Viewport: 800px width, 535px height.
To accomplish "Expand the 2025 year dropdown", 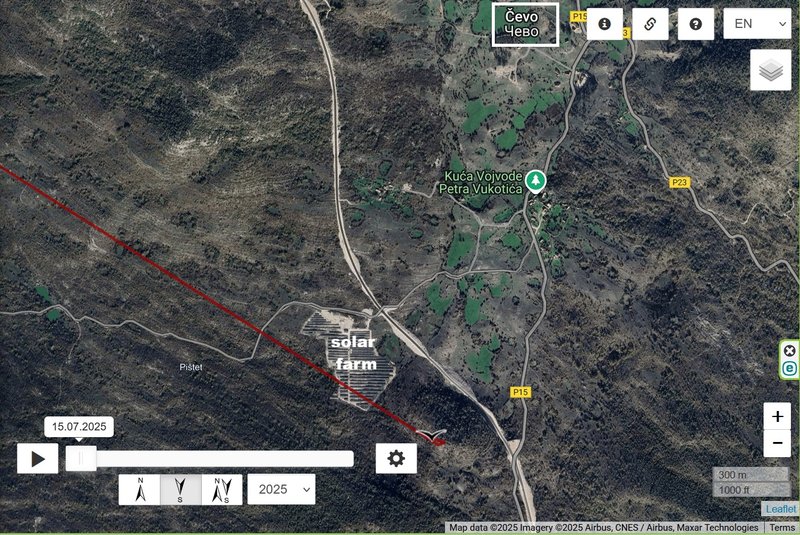I will [x=282, y=490].
